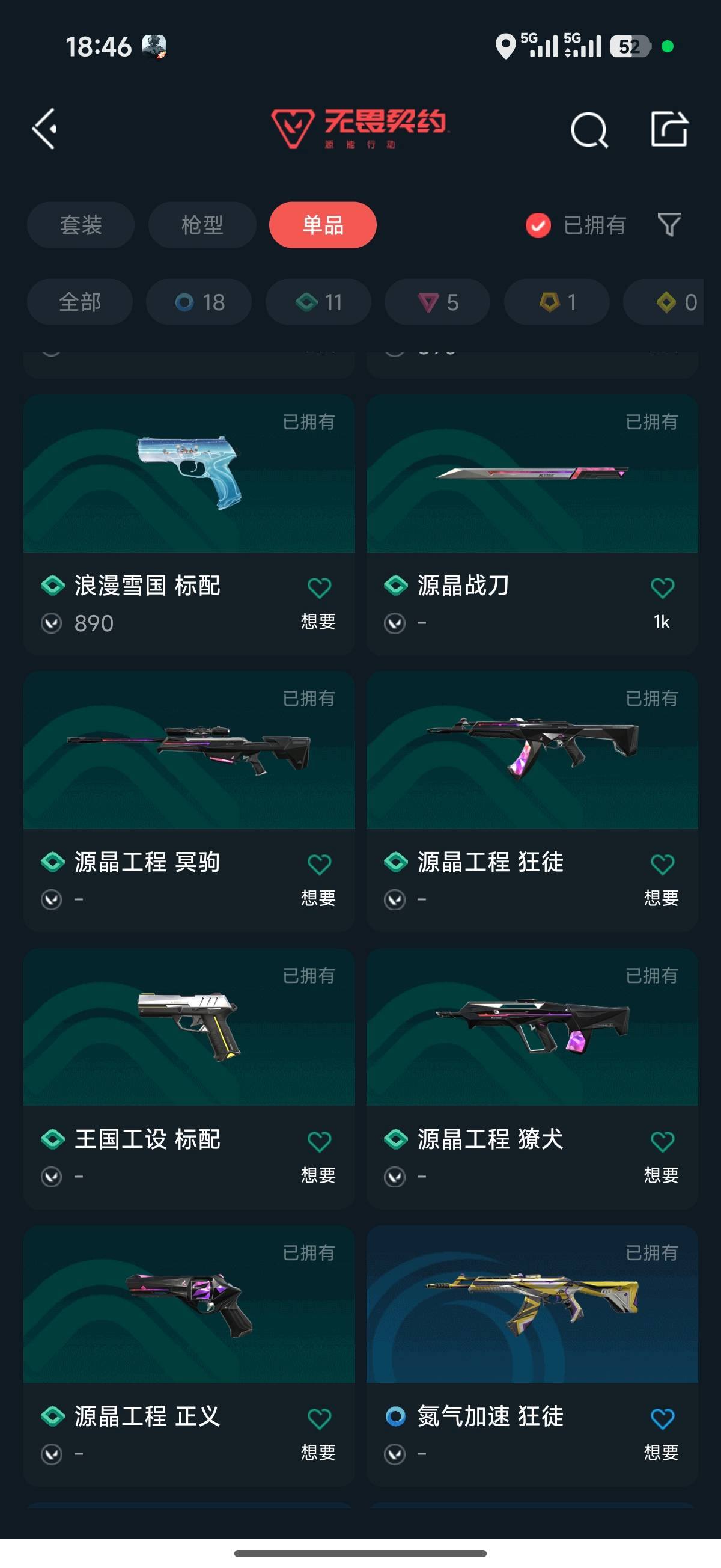Open the 浪漫雪国 标配 skin card
This screenshot has width=721, height=1568.
point(189,481)
